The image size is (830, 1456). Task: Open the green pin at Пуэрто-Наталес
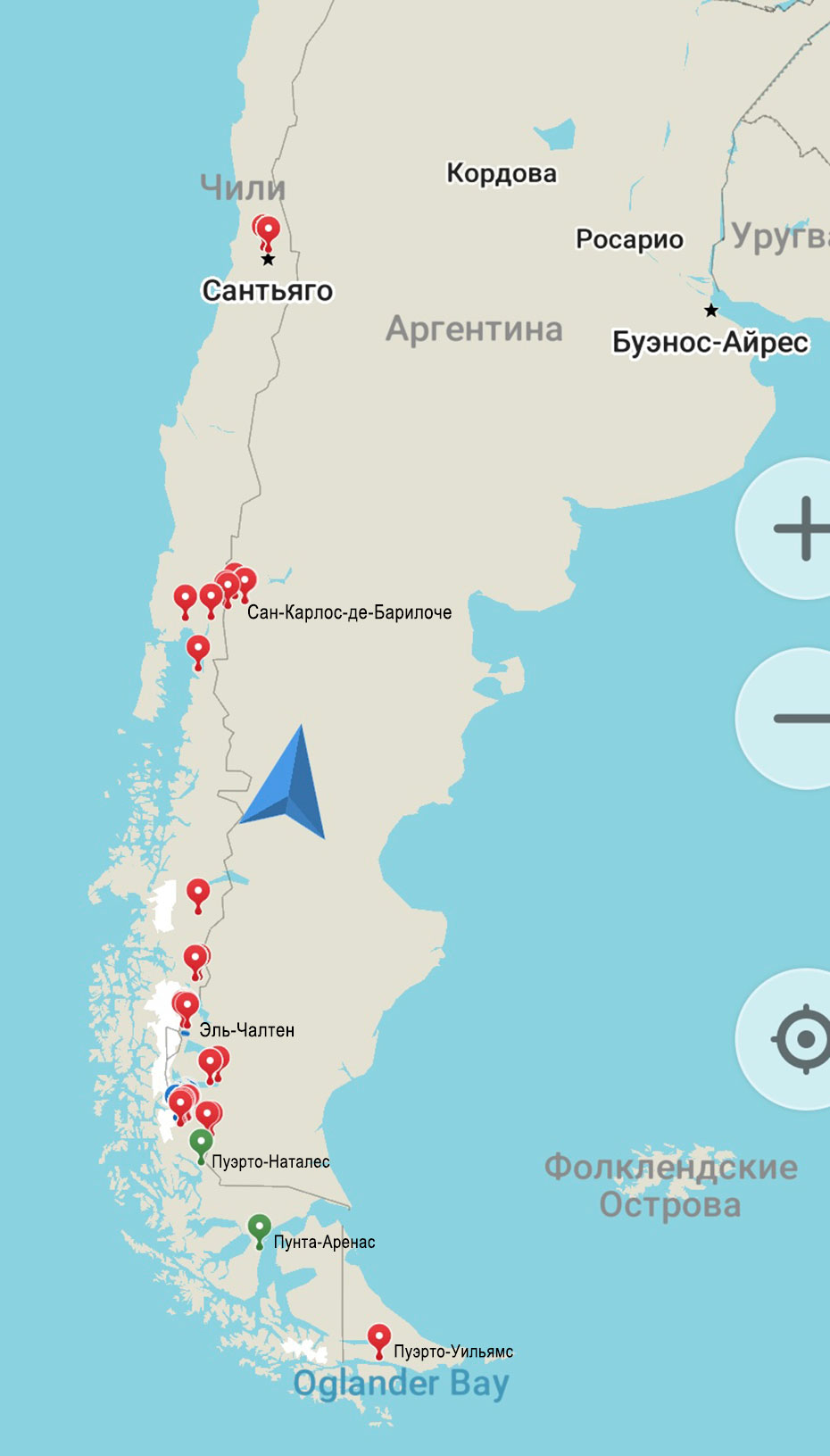coord(201,1143)
